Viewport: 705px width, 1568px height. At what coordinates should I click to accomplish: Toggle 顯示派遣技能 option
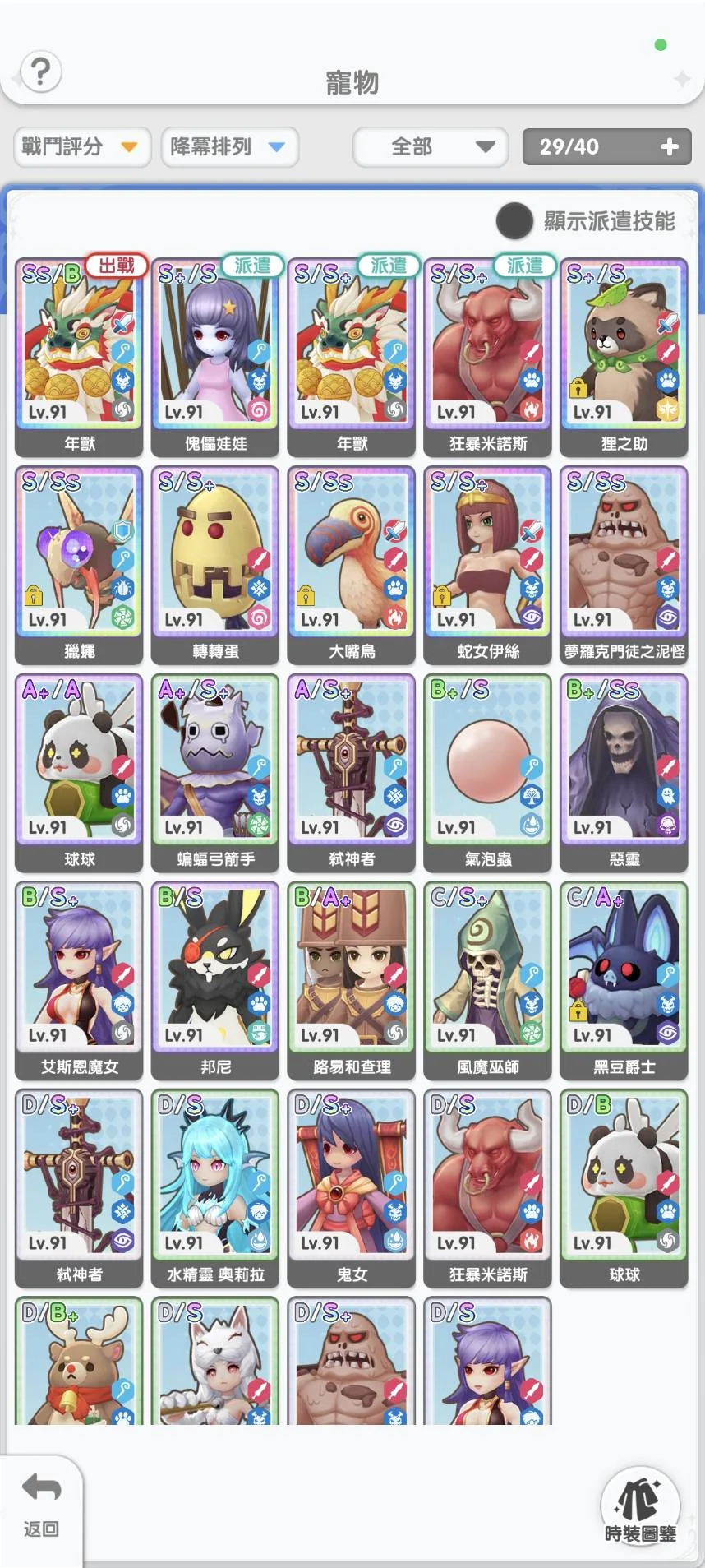point(515,220)
